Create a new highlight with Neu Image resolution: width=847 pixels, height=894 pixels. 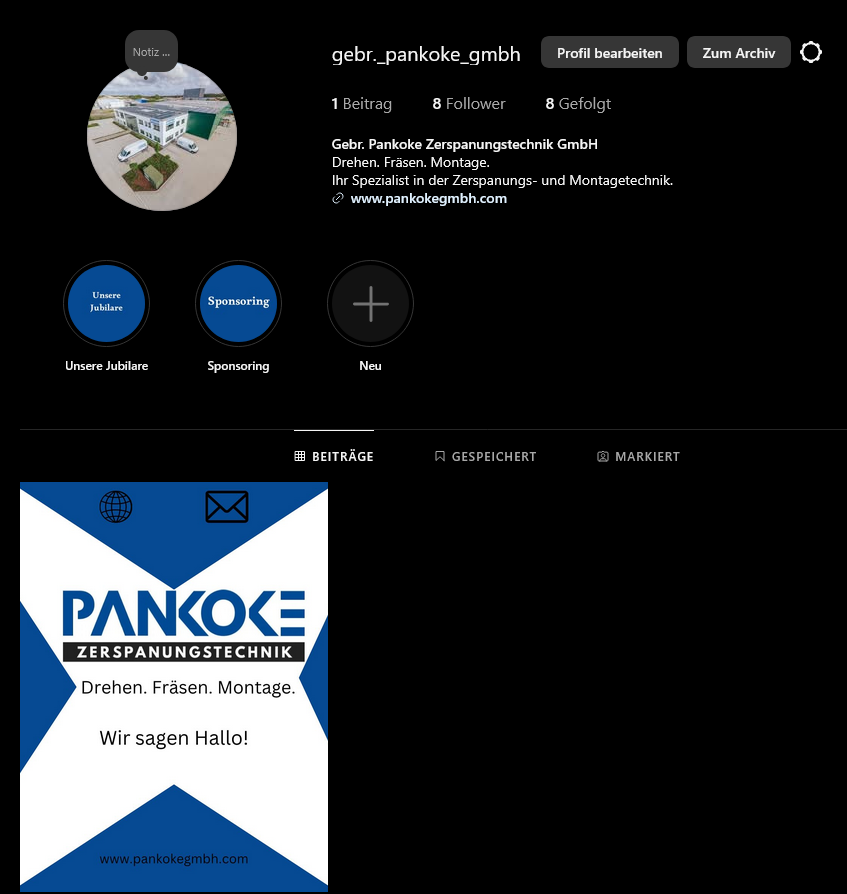pos(370,303)
